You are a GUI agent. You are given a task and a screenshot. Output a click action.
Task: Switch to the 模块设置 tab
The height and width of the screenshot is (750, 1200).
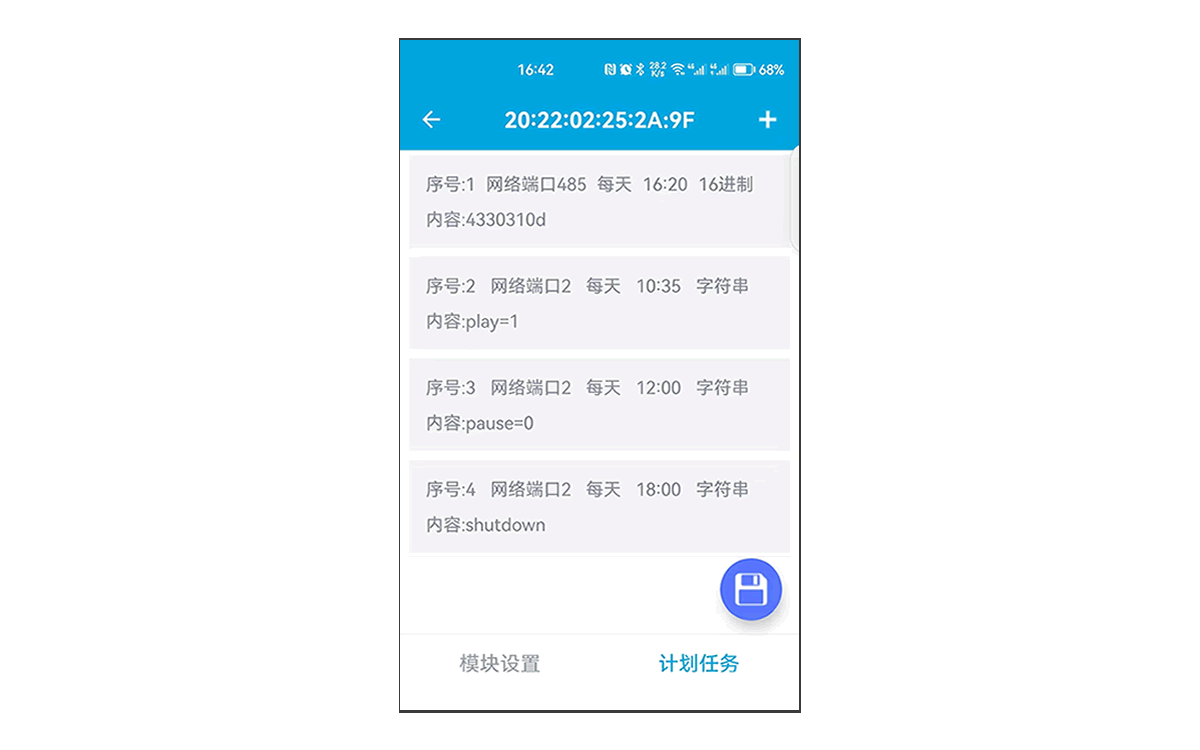[x=499, y=663]
